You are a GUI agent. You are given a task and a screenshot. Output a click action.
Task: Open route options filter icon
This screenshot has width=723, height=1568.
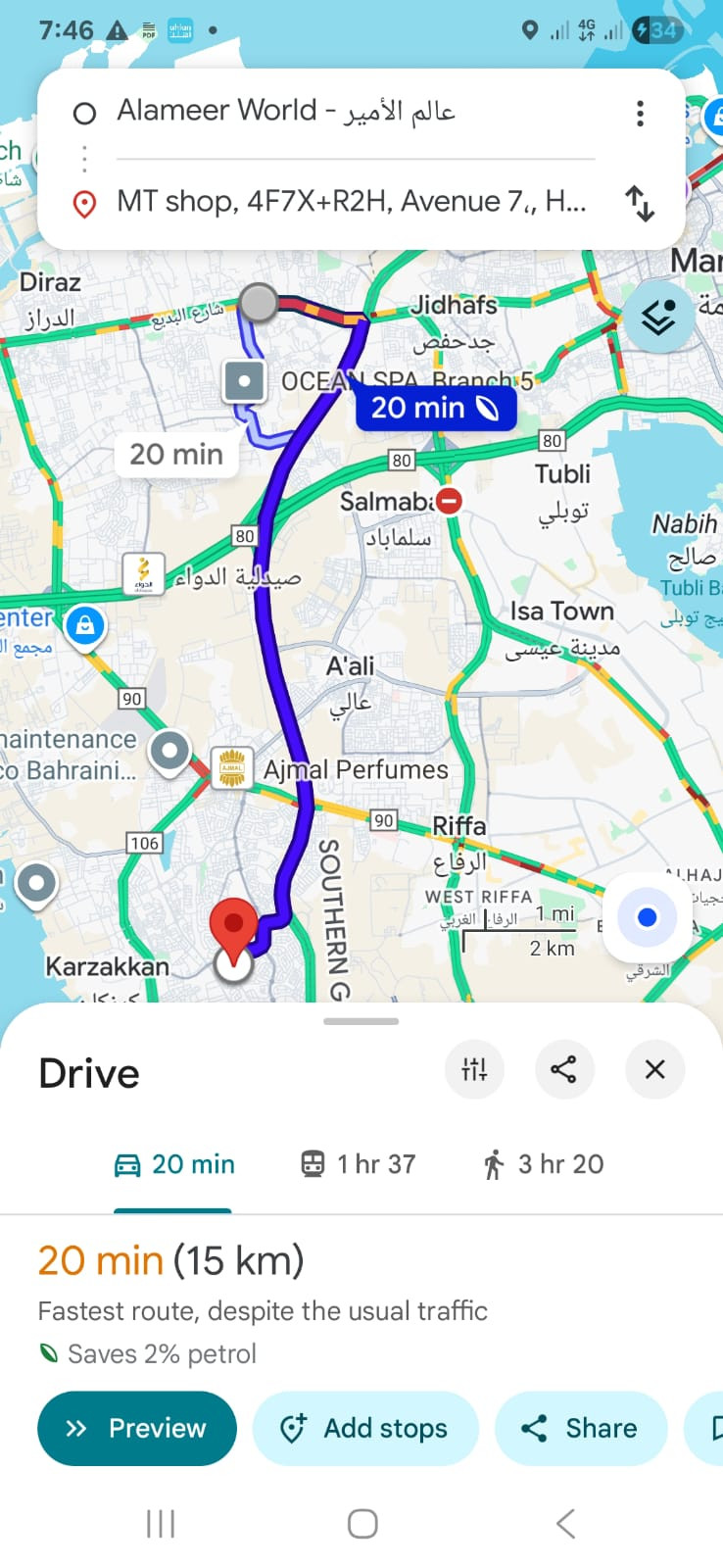pos(474,1069)
